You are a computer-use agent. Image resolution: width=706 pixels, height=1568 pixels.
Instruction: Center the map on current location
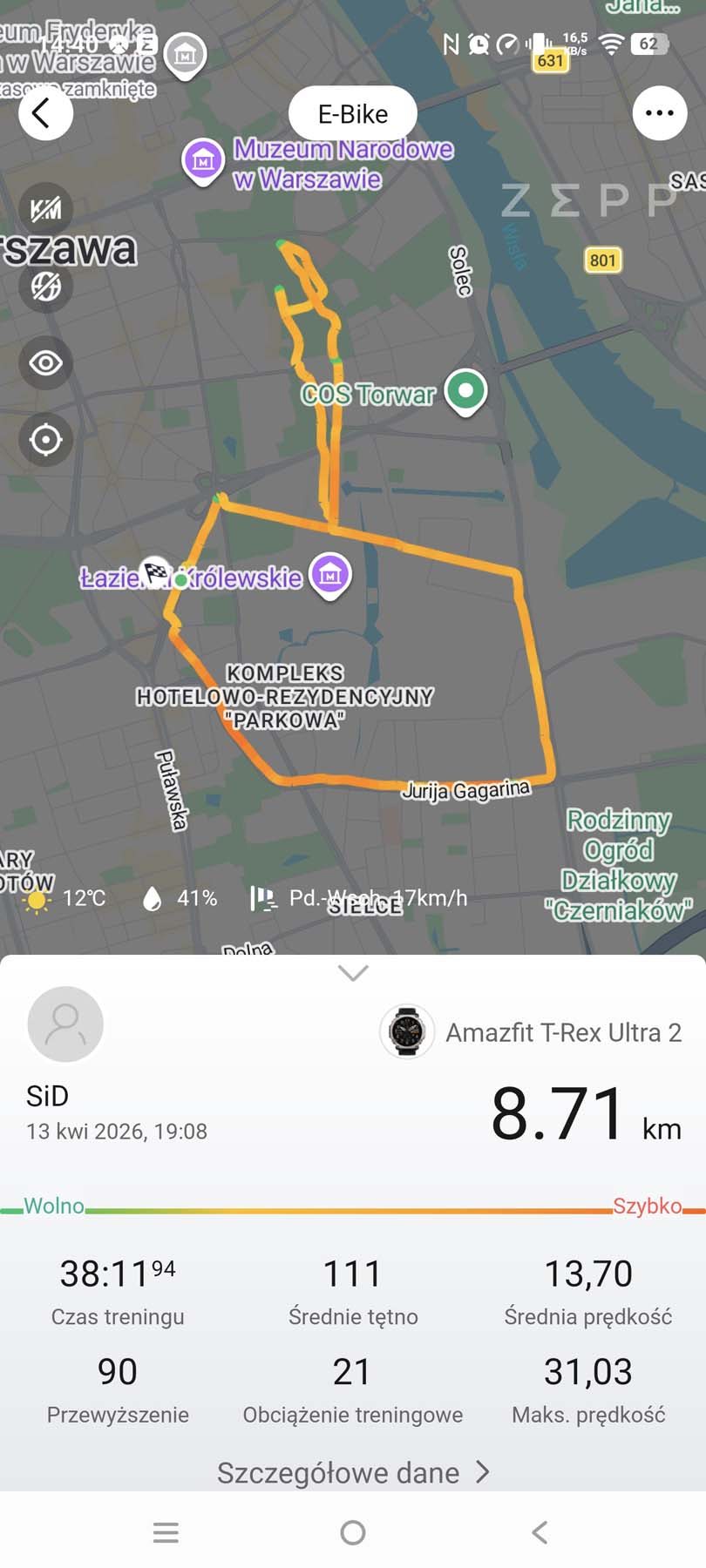click(45, 440)
